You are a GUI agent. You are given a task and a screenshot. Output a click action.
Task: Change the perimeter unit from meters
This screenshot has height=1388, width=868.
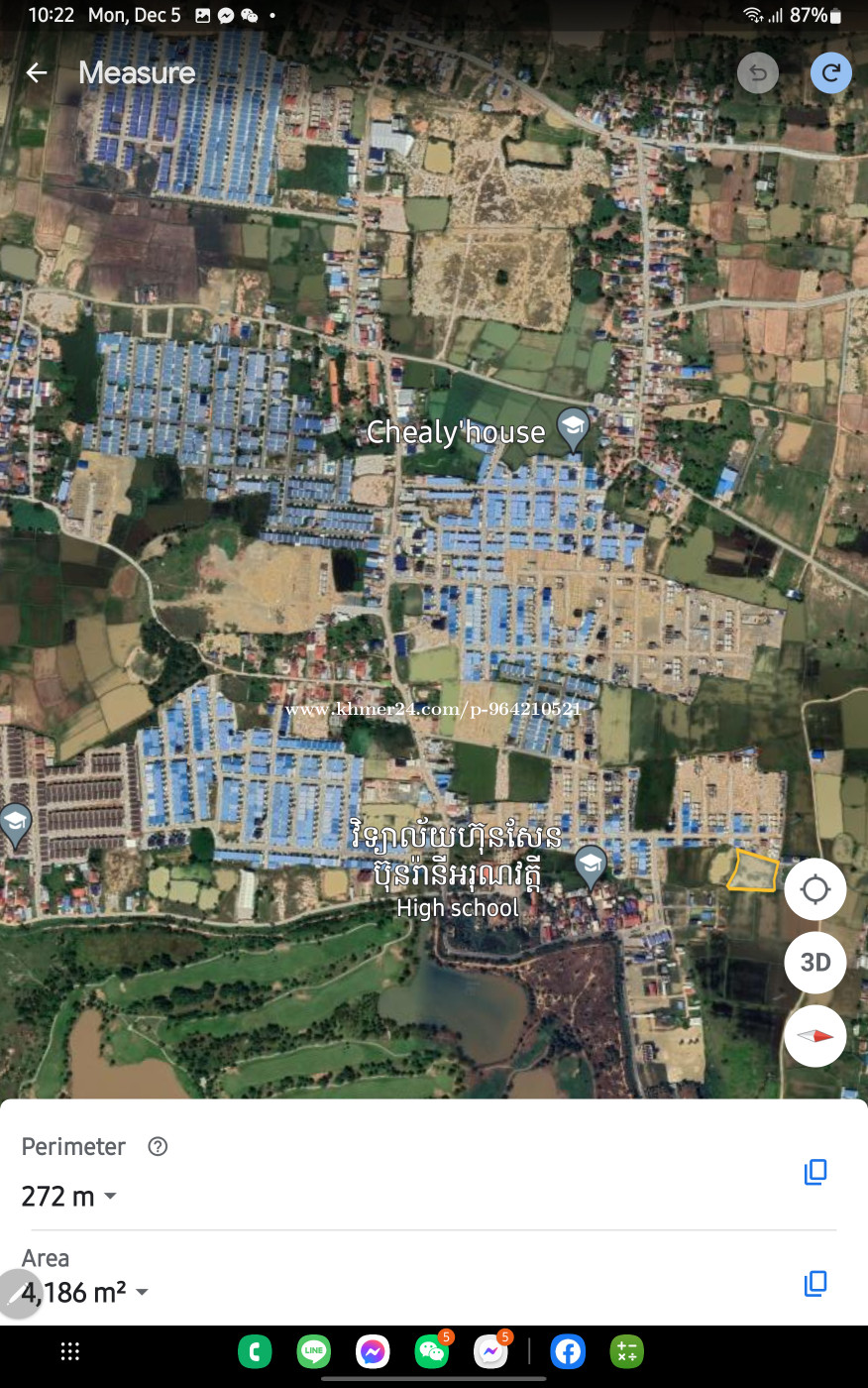[x=109, y=1197]
